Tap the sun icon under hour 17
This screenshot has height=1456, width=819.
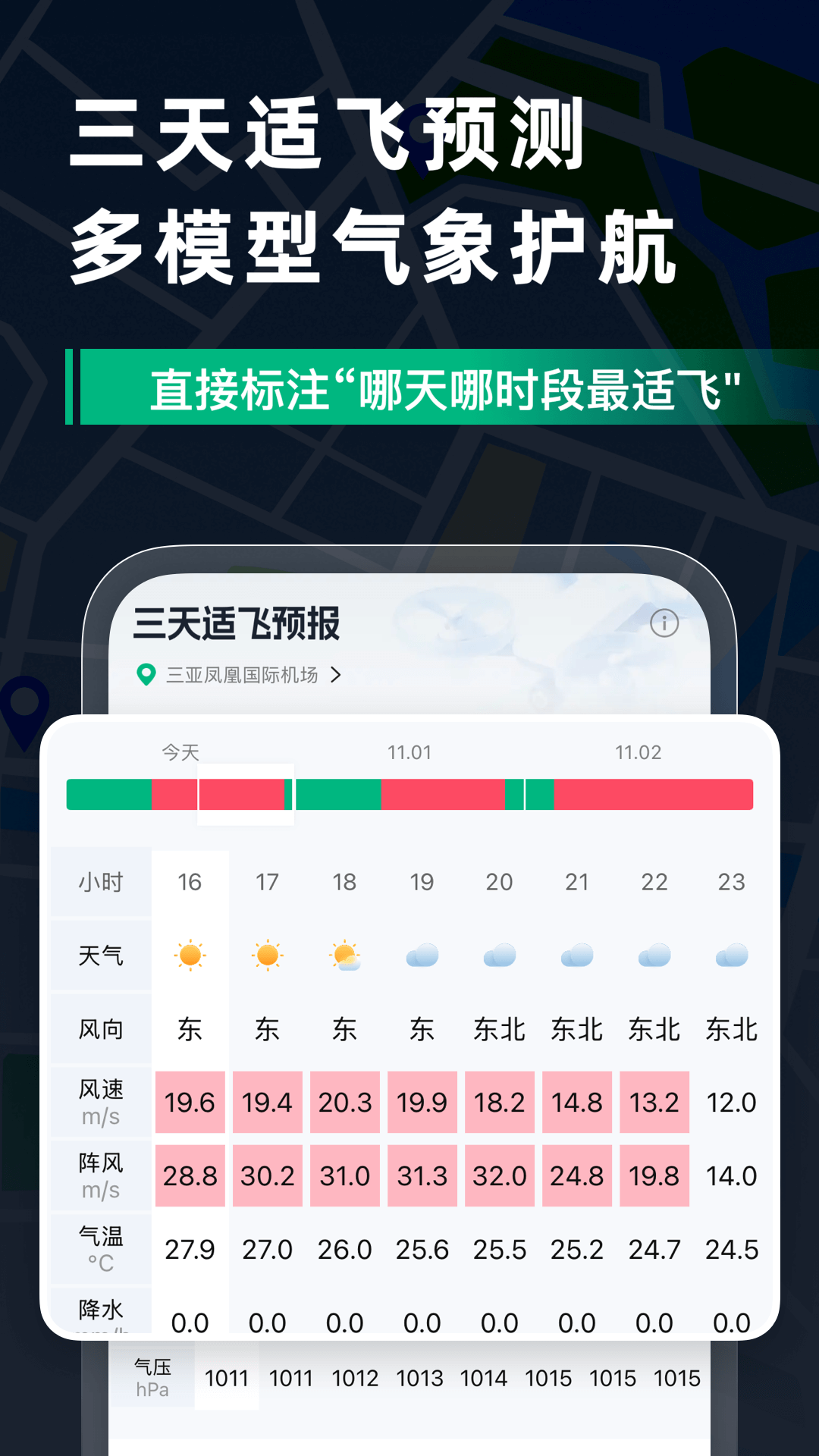click(267, 955)
